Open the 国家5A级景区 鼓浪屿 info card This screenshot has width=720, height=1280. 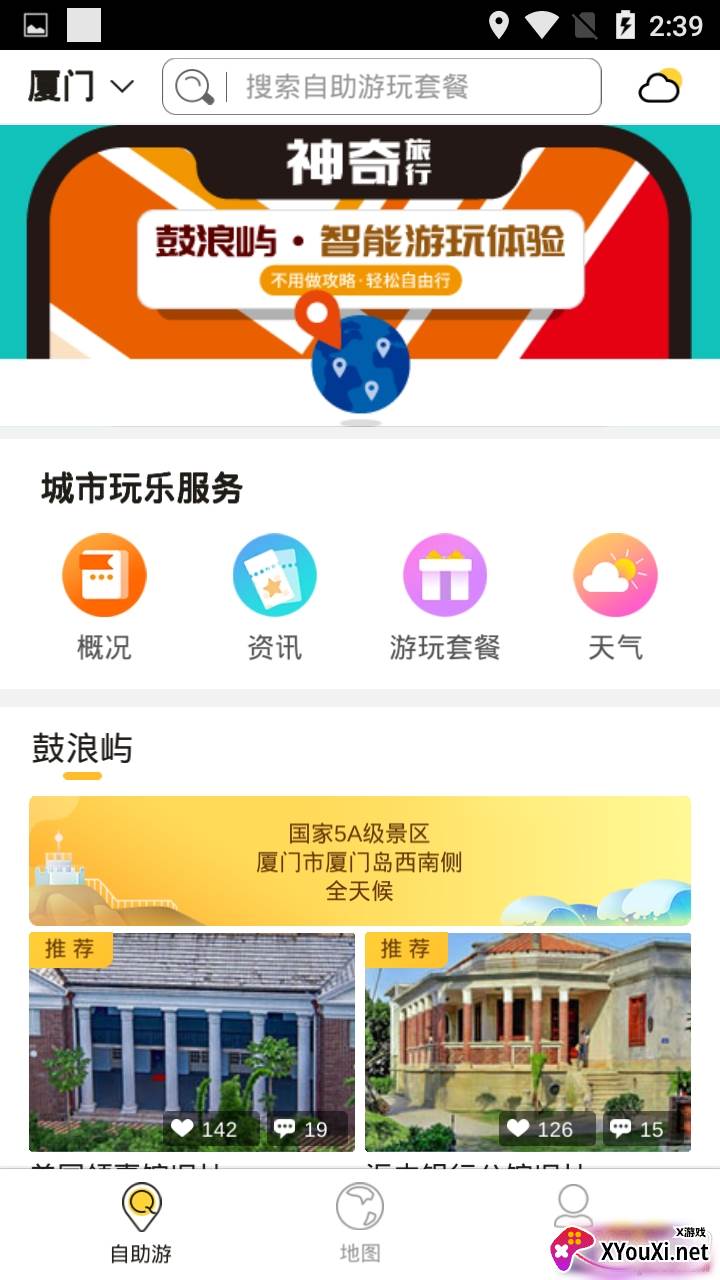click(x=360, y=861)
